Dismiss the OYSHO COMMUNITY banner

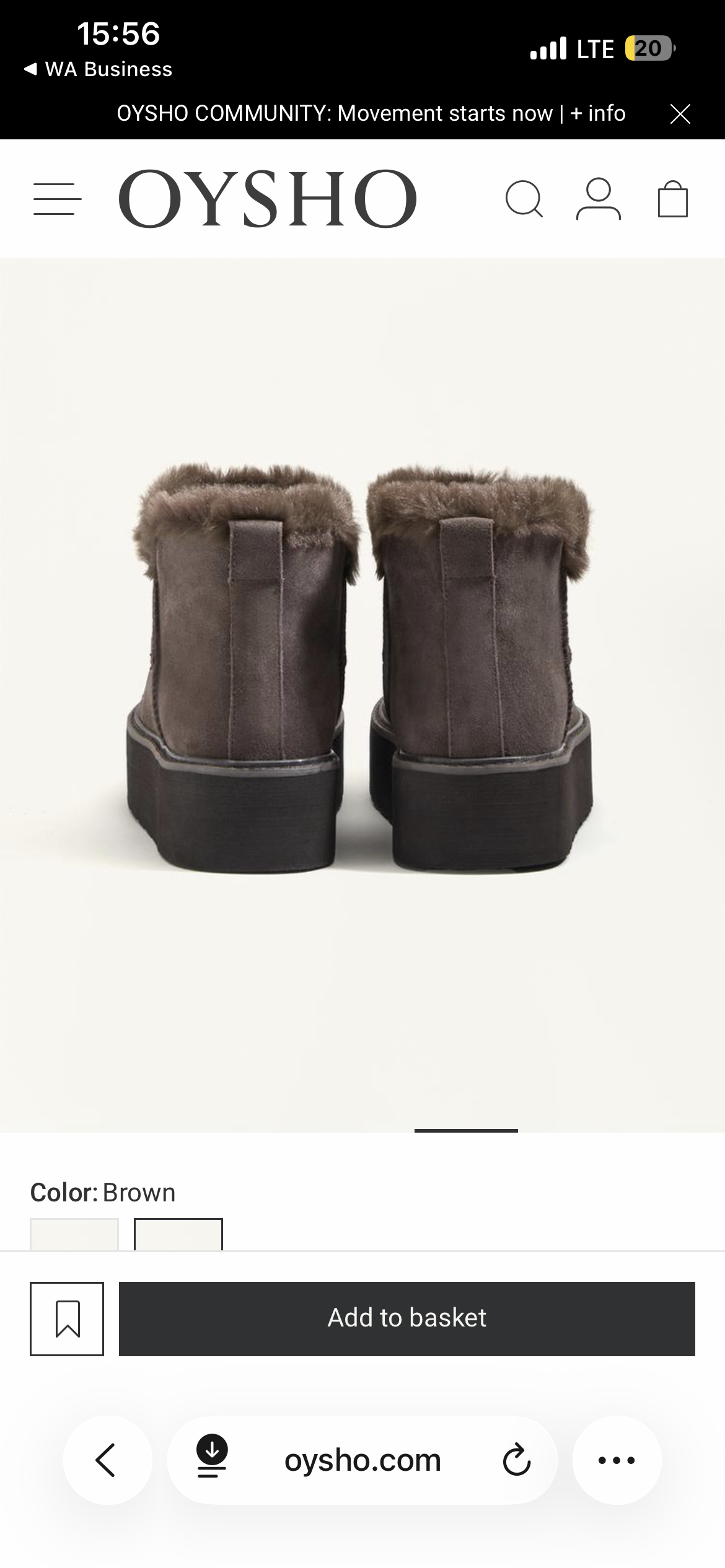point(680,114)
